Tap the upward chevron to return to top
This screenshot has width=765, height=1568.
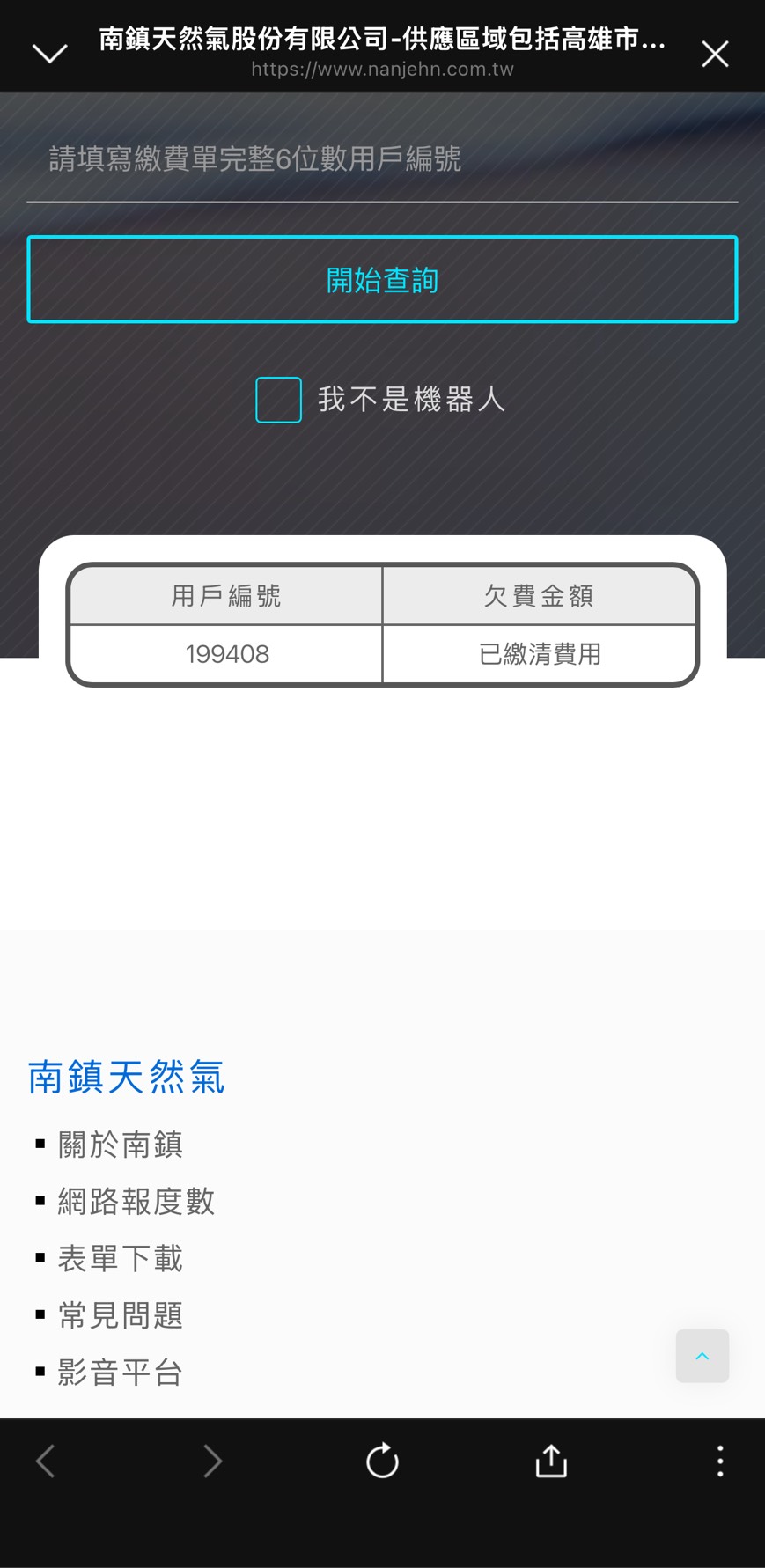tap(702, 1356)
